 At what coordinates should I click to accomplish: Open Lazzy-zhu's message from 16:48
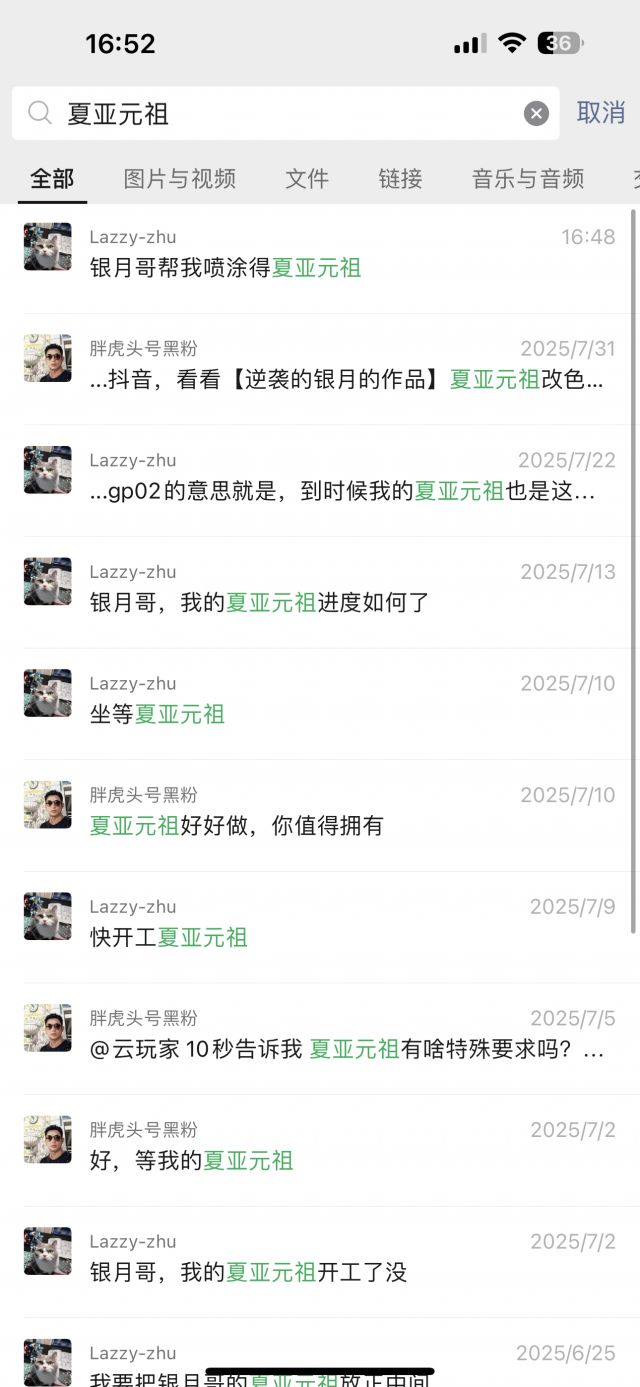point(330,254)
